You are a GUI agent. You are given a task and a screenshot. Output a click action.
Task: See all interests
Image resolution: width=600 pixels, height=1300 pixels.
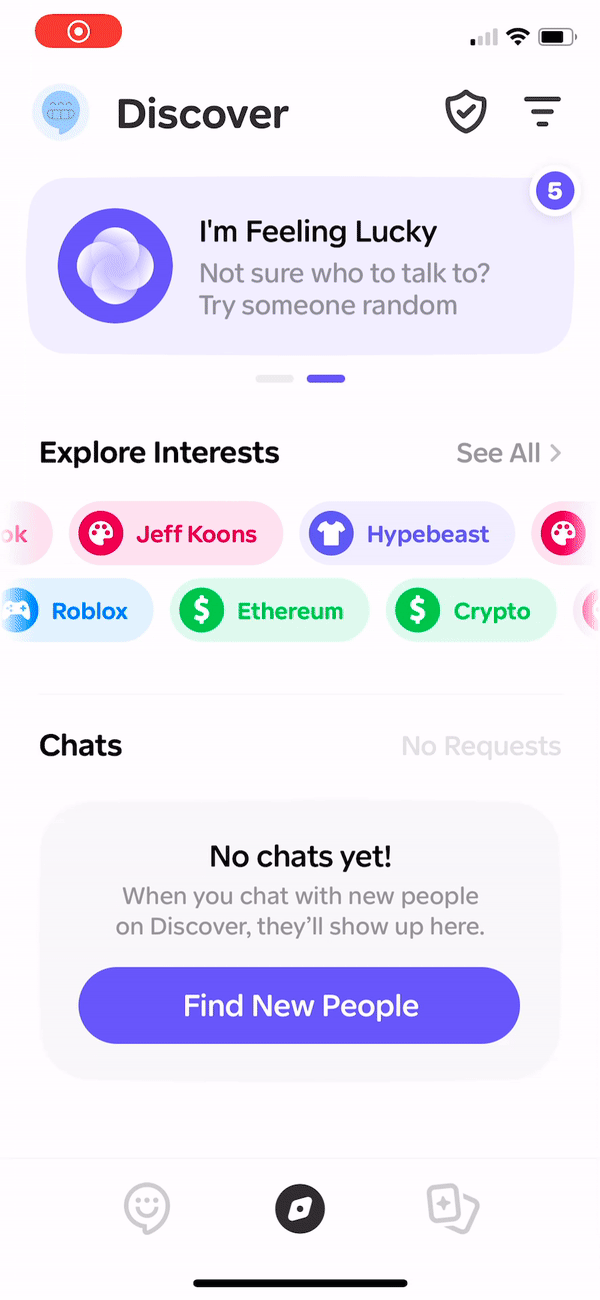click(x=508, y=453)
